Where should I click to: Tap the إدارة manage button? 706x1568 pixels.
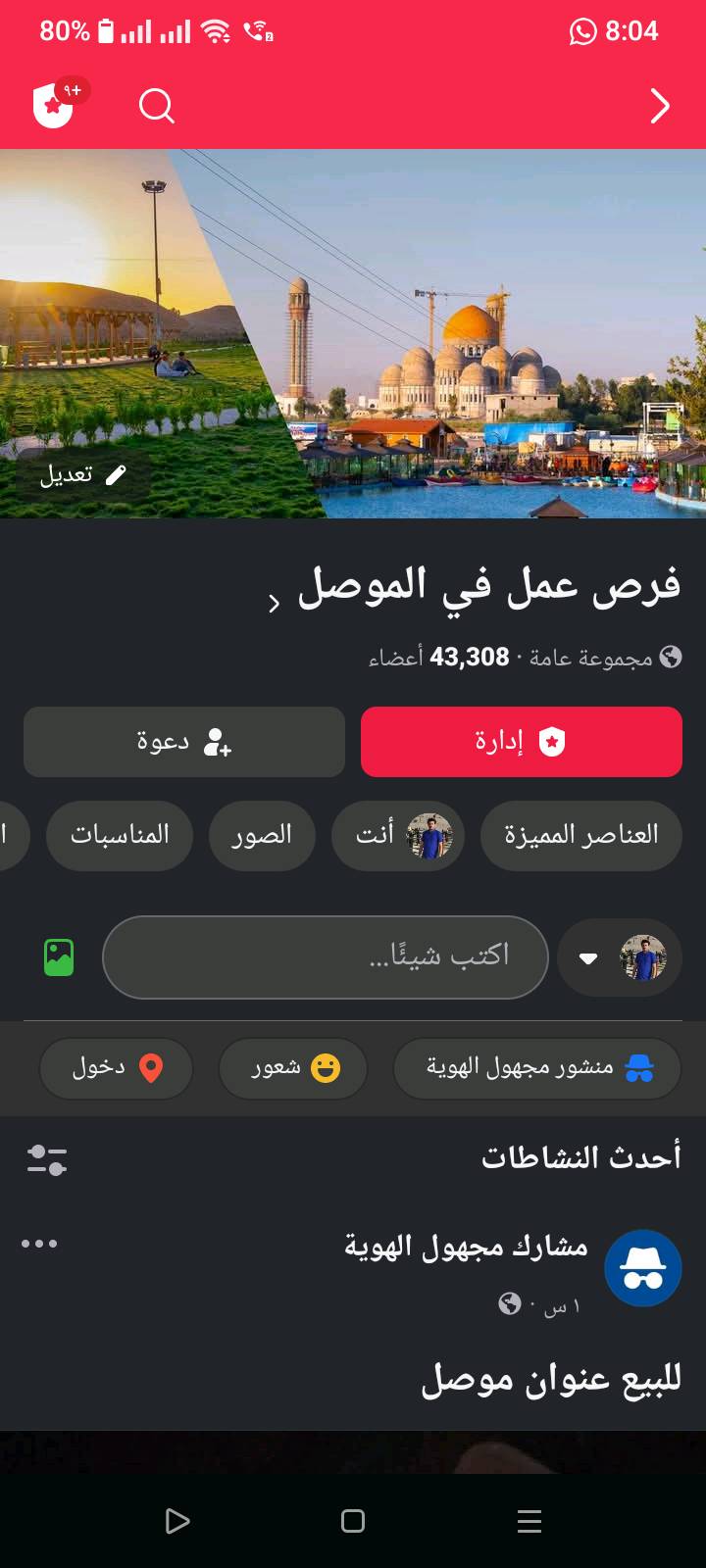[521, 742]
